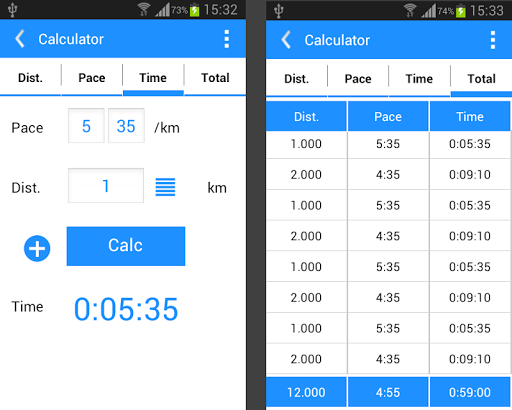
Task: Edit the pace minutes field showing 5
Action: click(x=86, y=126)
